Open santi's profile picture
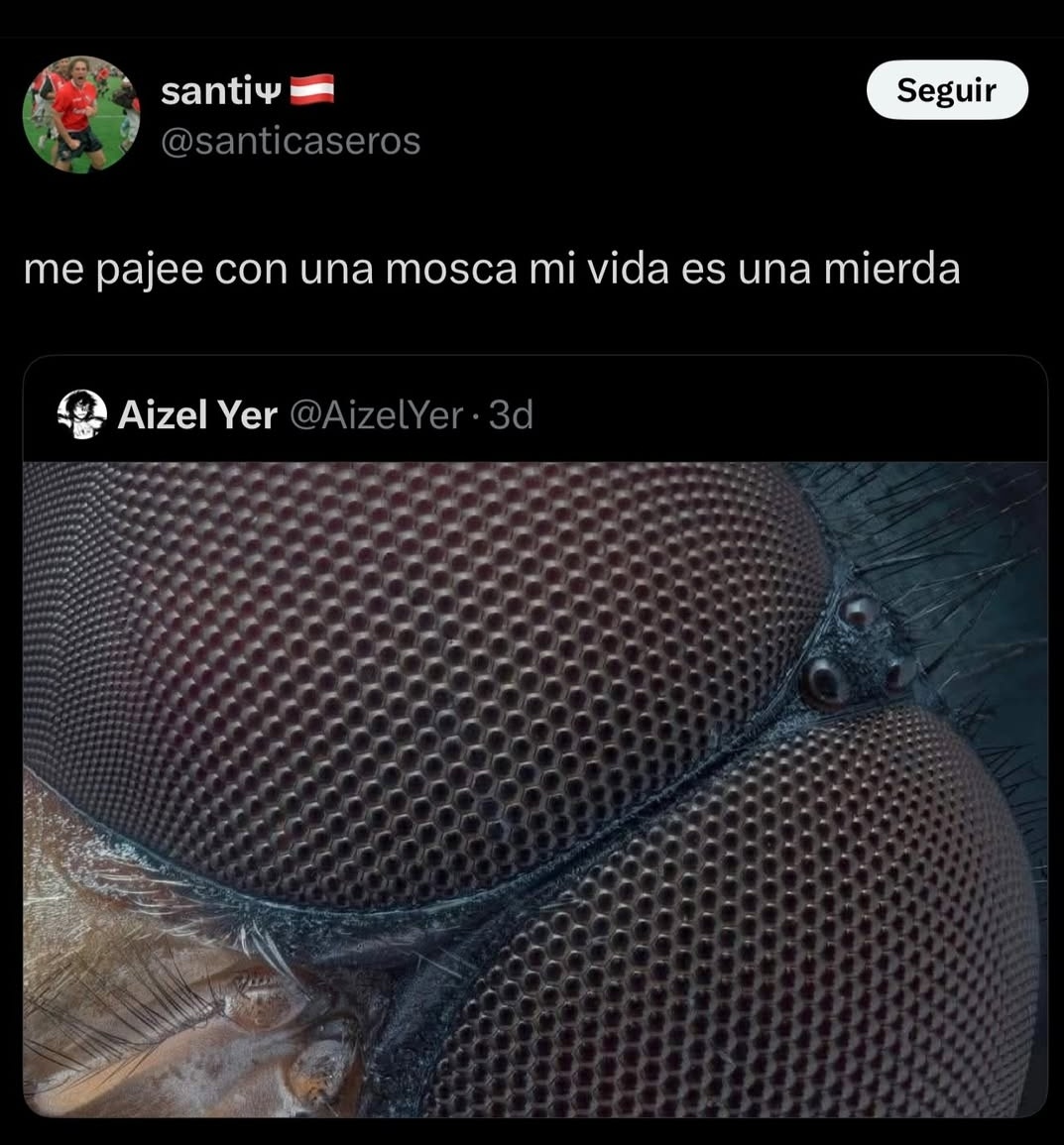 coord(81,113)
